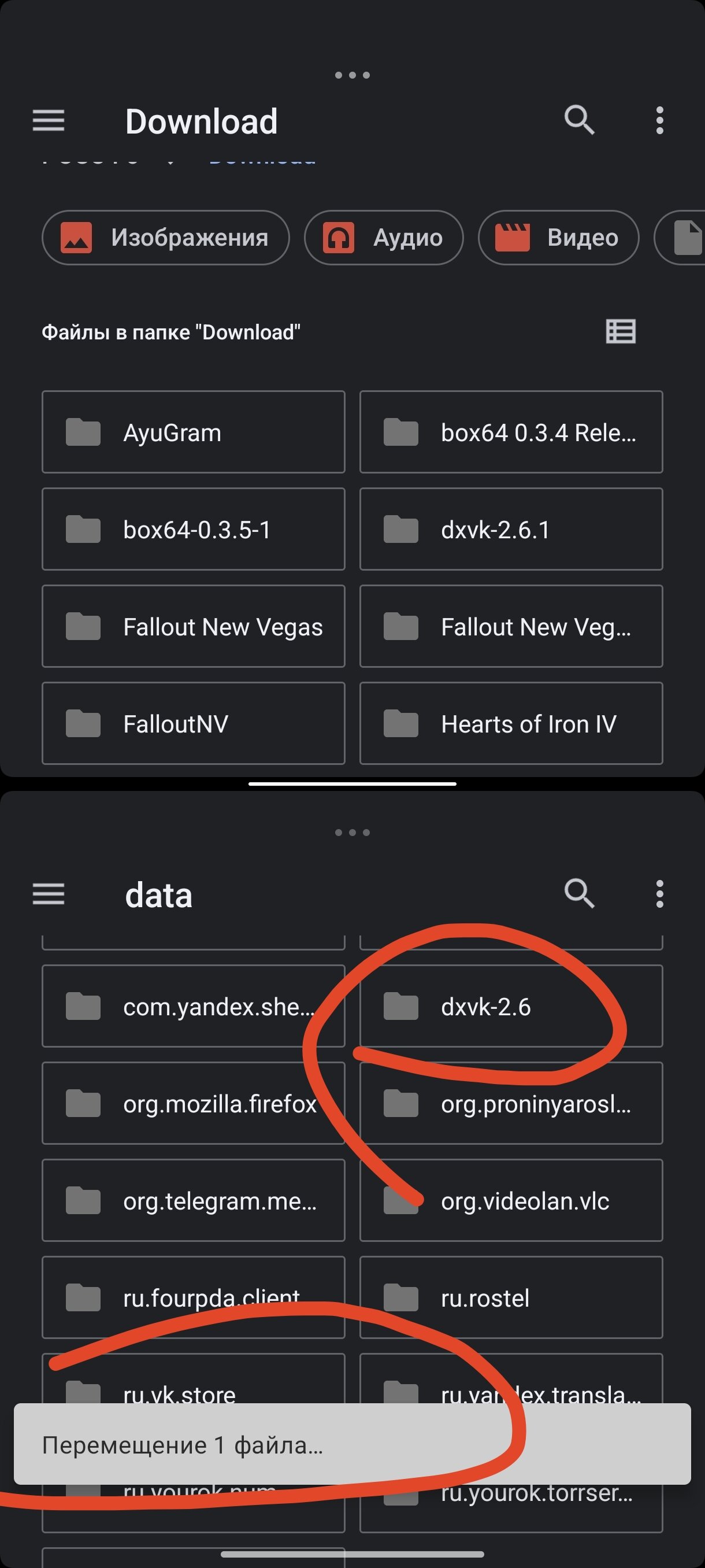Switch to list view layout
The height and width of the screenshot is (1568, 705).
(621, 332)
